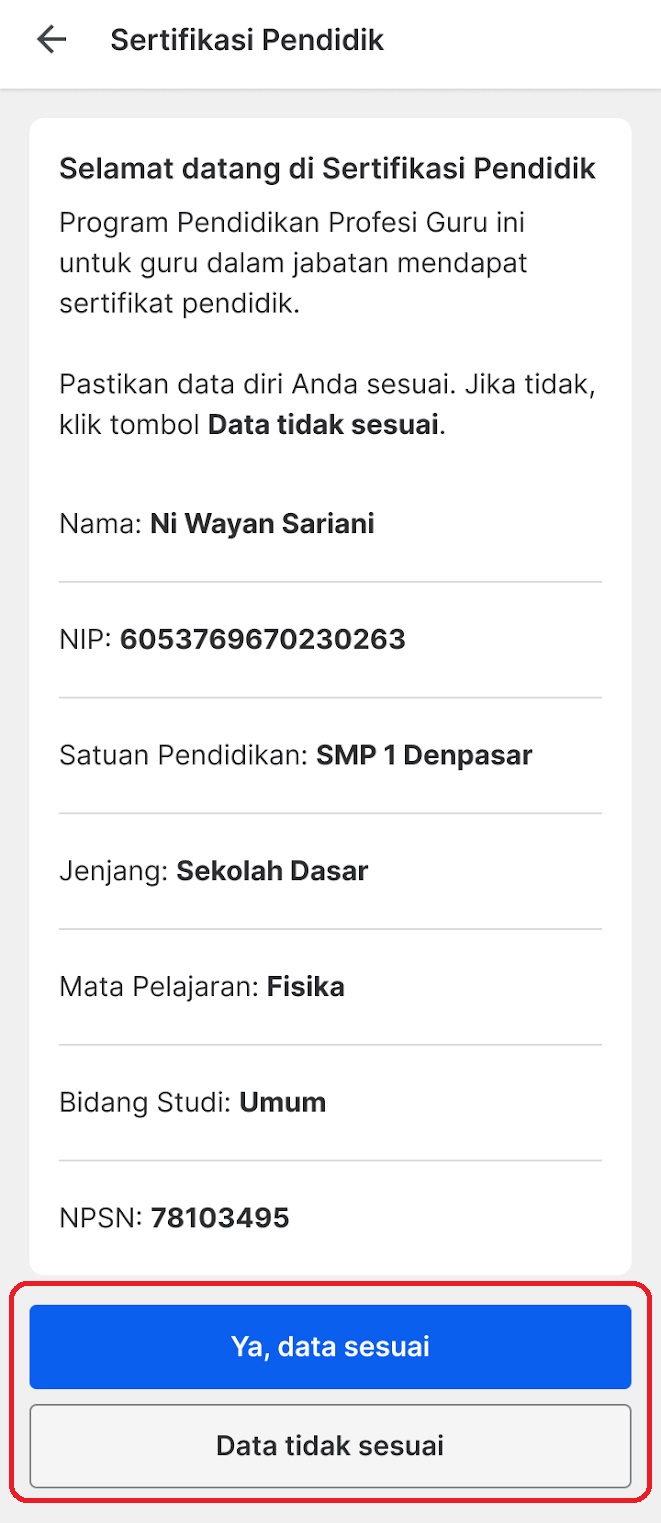Confirm with Ya, data sesuai button

pos(330,1346)
